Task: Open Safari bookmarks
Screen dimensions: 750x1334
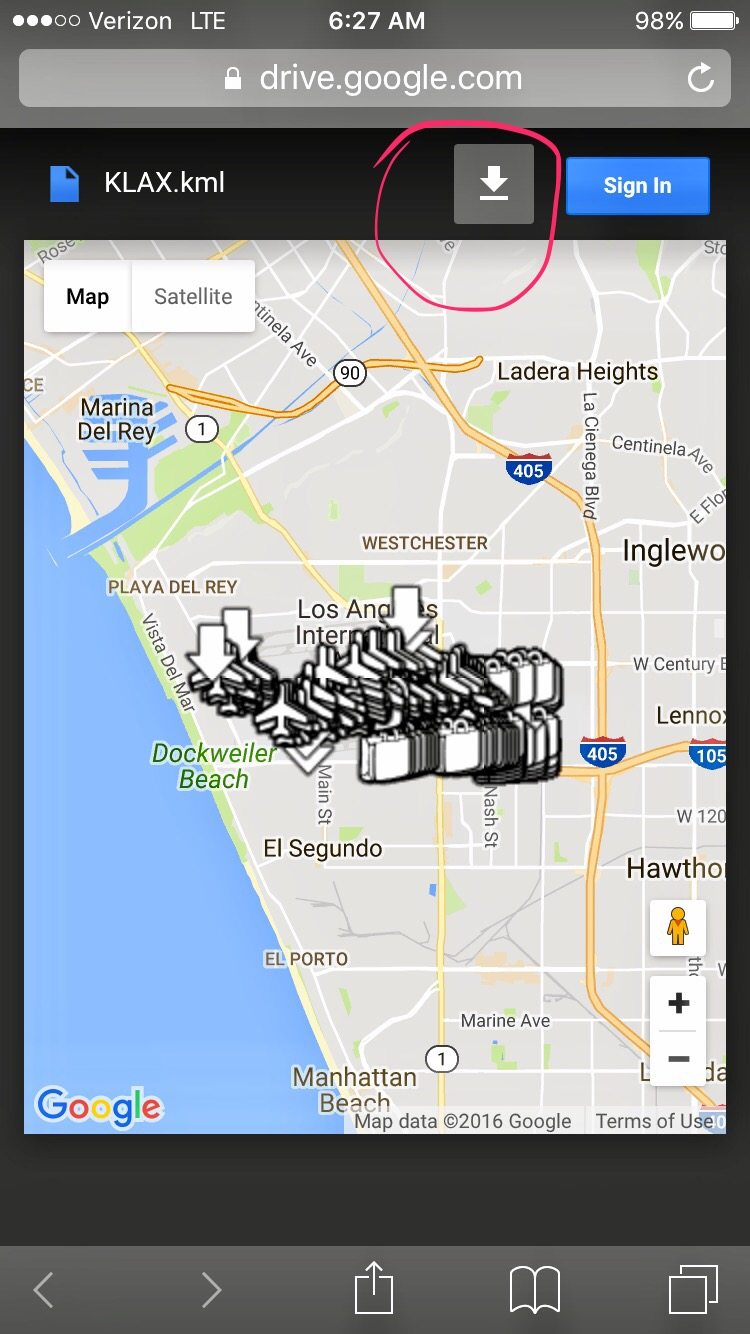Action: coord(534,1289)
